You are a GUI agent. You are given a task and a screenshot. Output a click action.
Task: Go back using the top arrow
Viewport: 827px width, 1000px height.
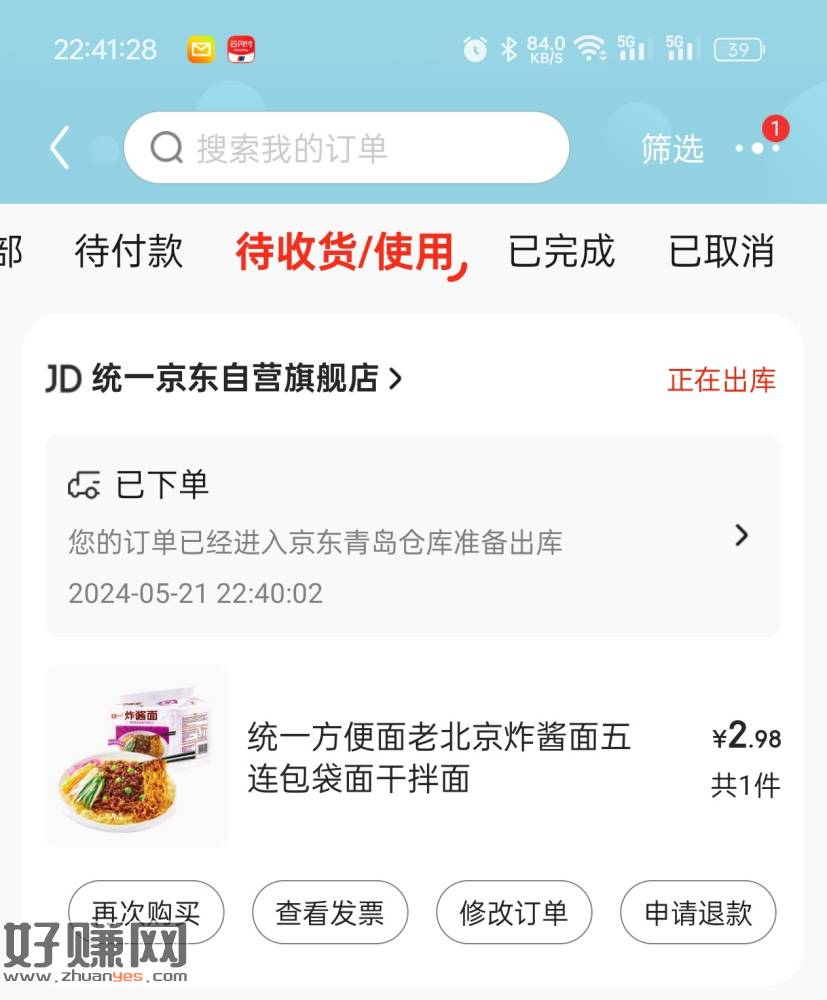pyautogui.click(x=60, y=149)
